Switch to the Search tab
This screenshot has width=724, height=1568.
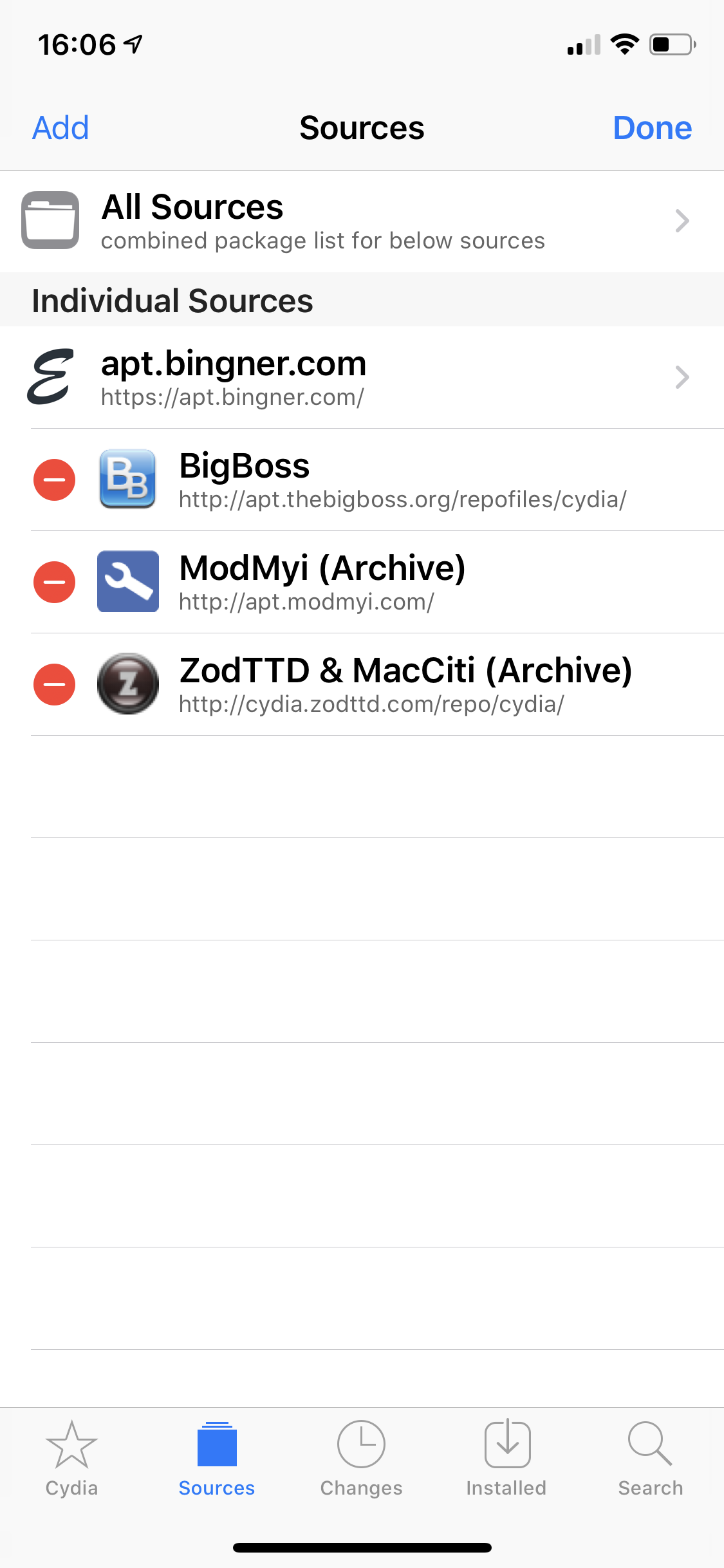click(x=651, y=1459)
